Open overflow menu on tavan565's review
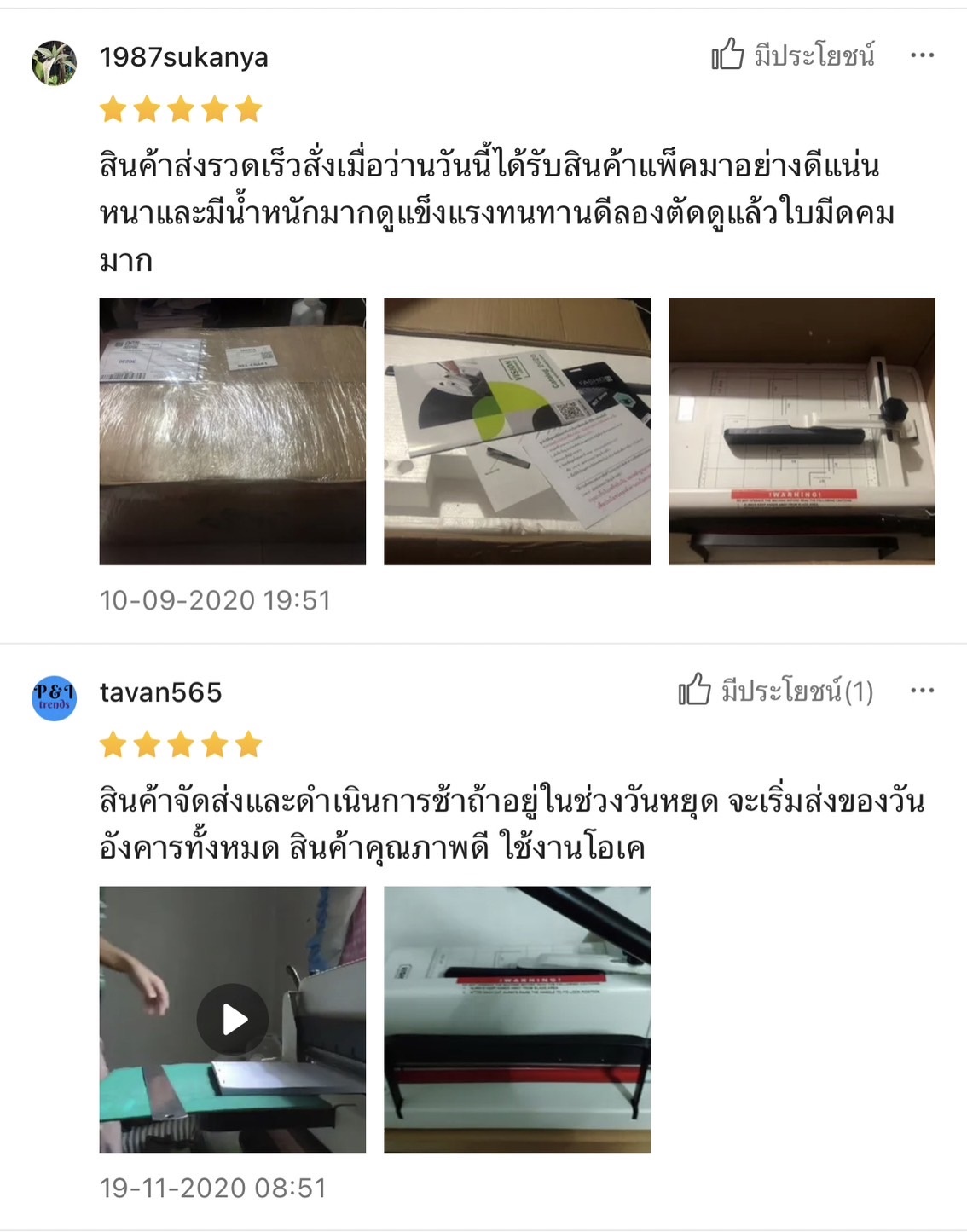The height and width of the screenshot is (1232, 967). (922, 691)
